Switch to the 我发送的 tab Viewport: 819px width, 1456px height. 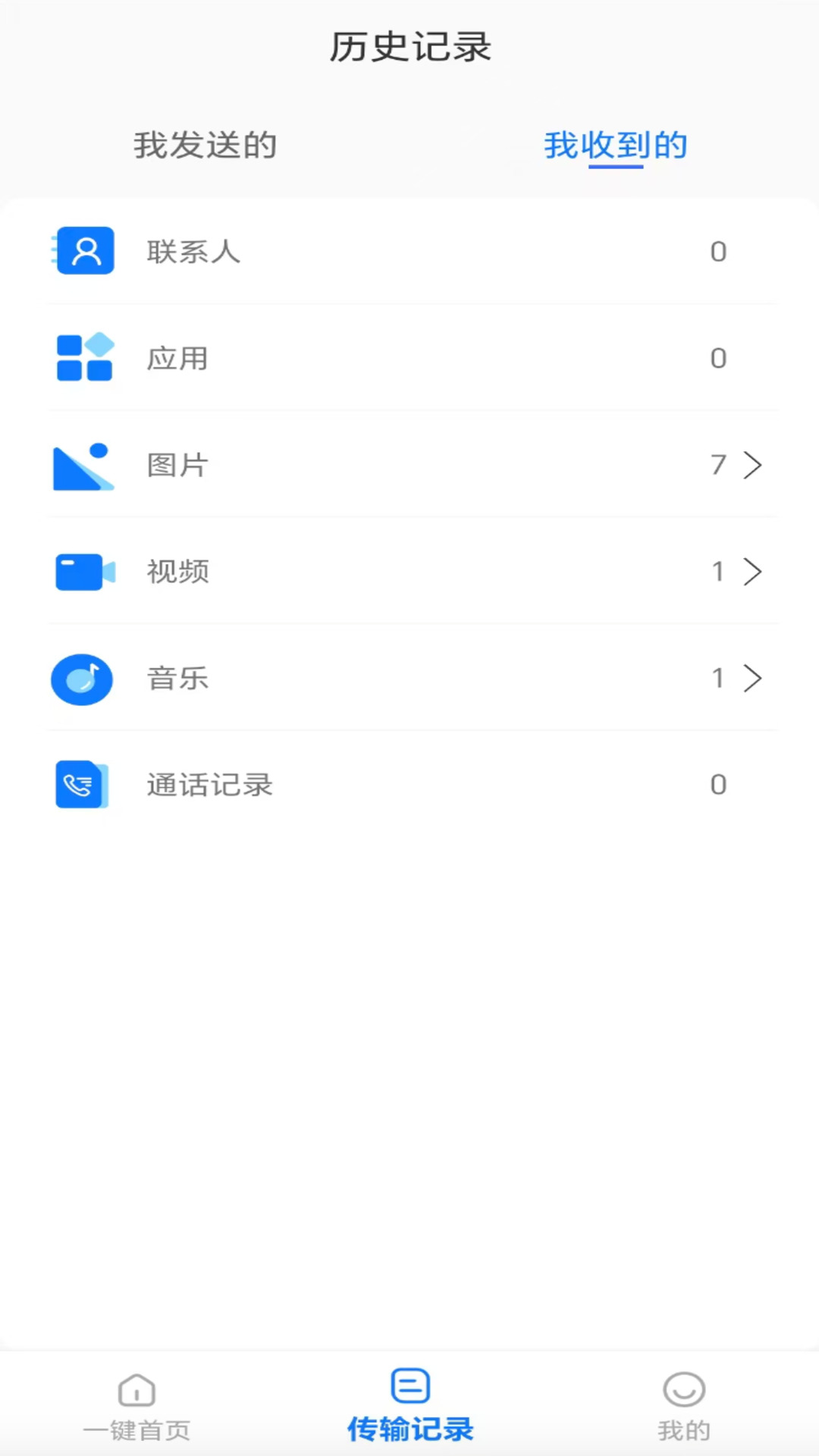(x=205, y=146)
